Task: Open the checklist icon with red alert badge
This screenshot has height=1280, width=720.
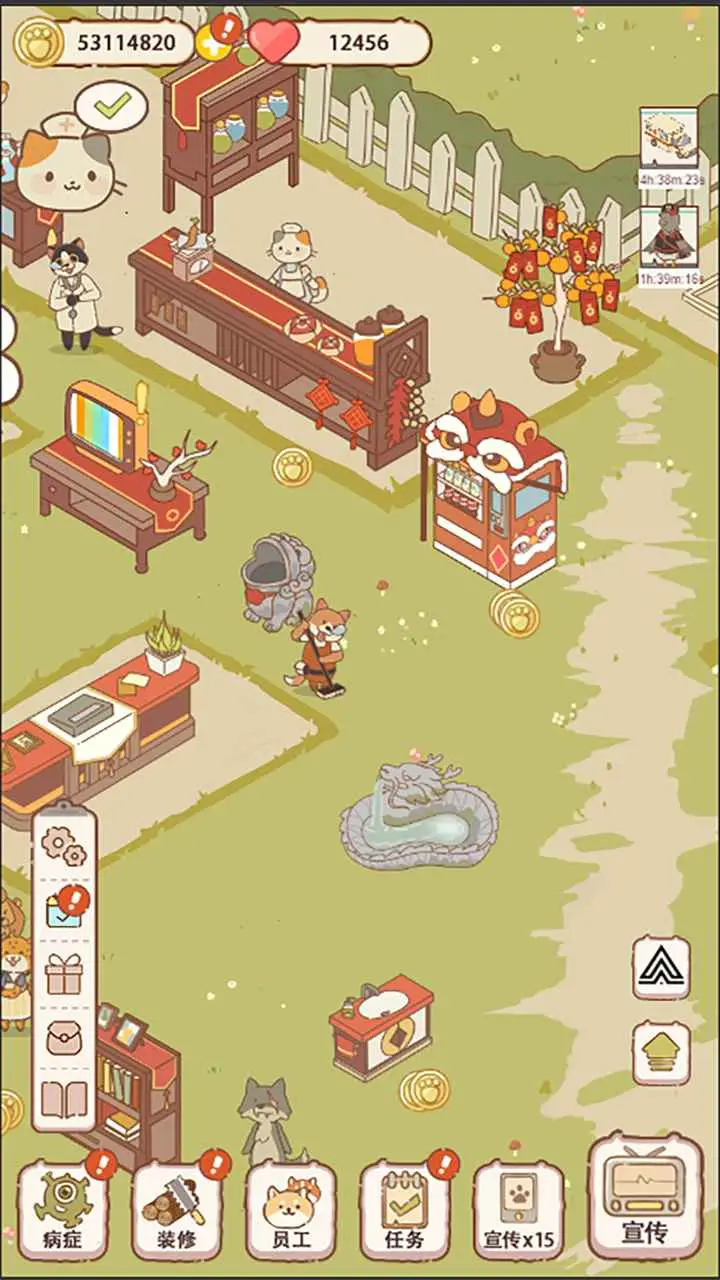Action: pos(65,908)
